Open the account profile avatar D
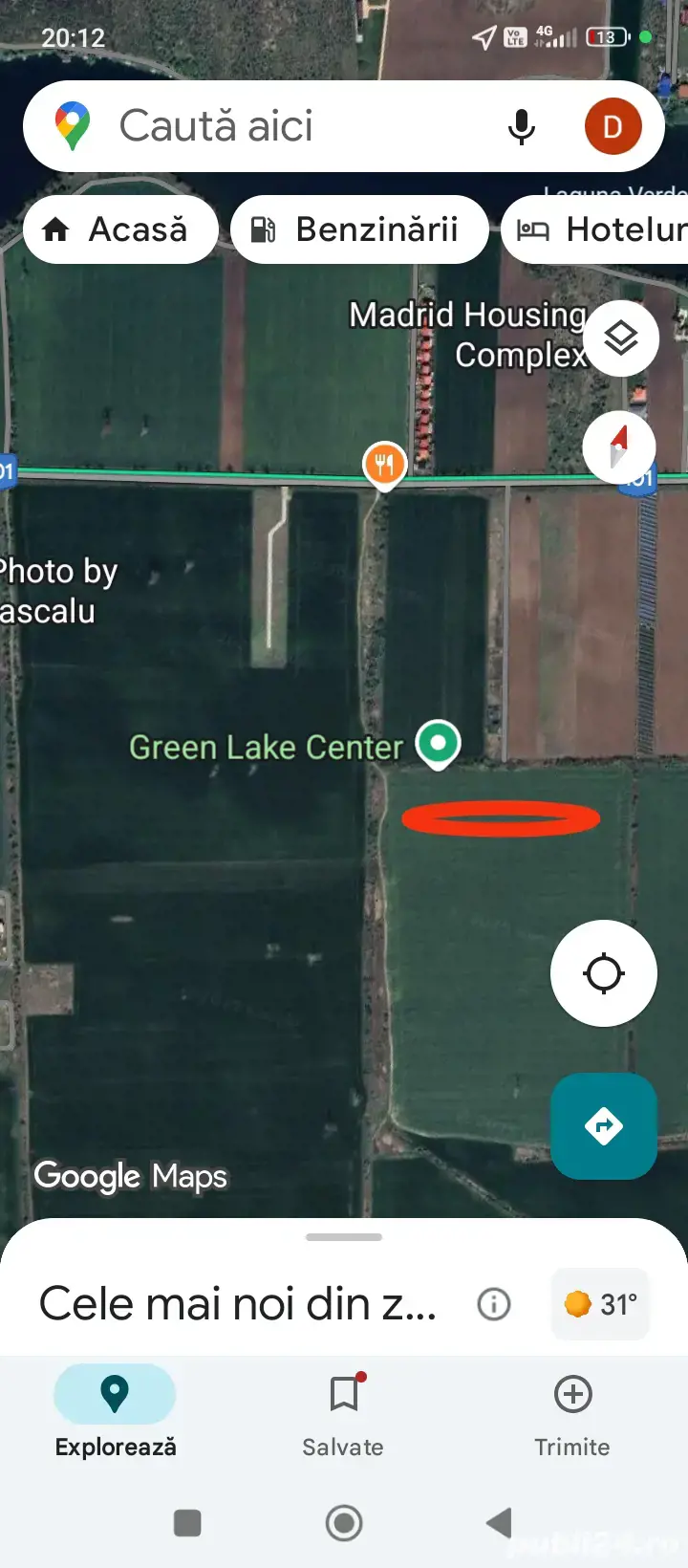The image size is (688, 1568). click(x=613, y=126)
